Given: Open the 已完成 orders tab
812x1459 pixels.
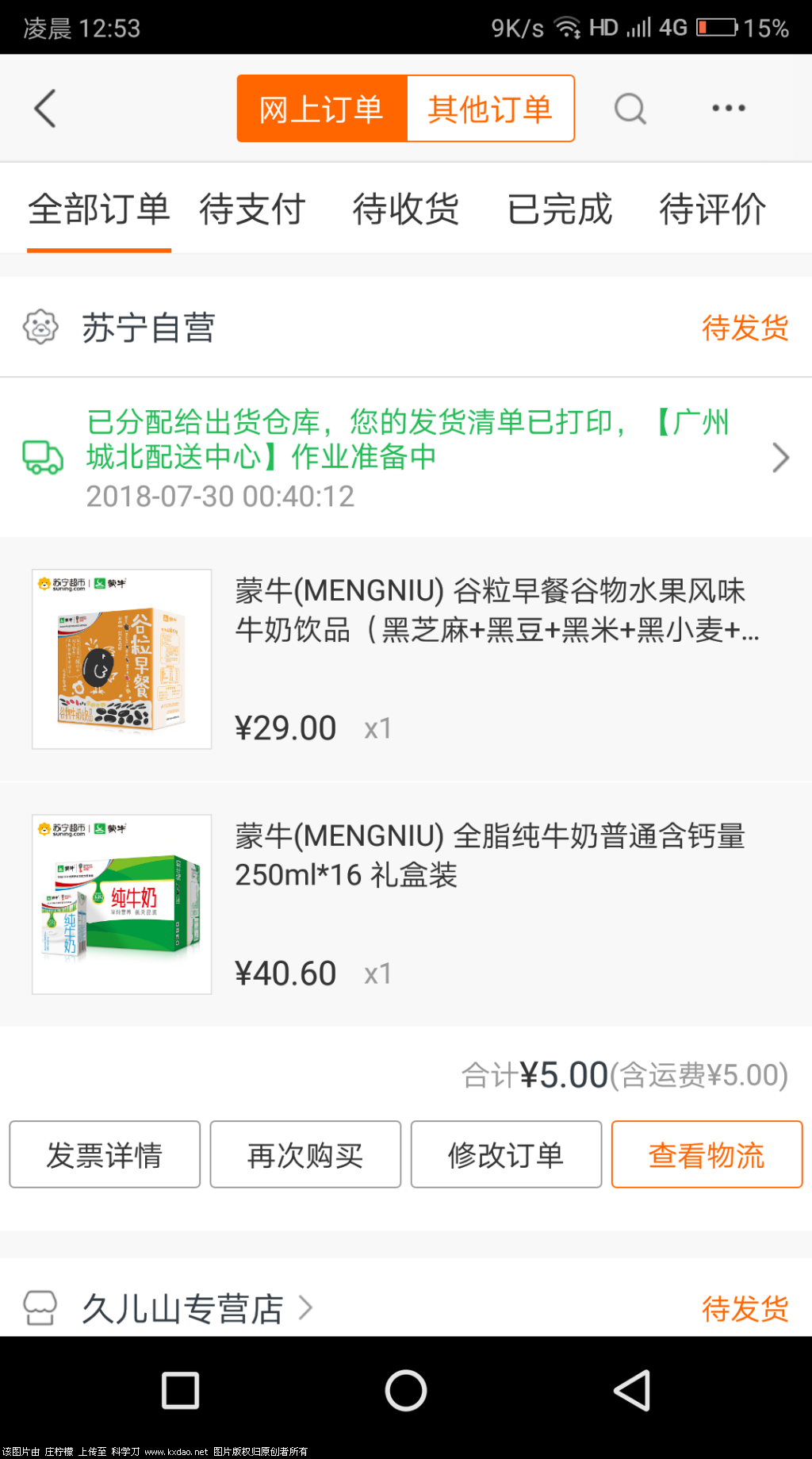Looking at the screenshot, I should [559, 209].
